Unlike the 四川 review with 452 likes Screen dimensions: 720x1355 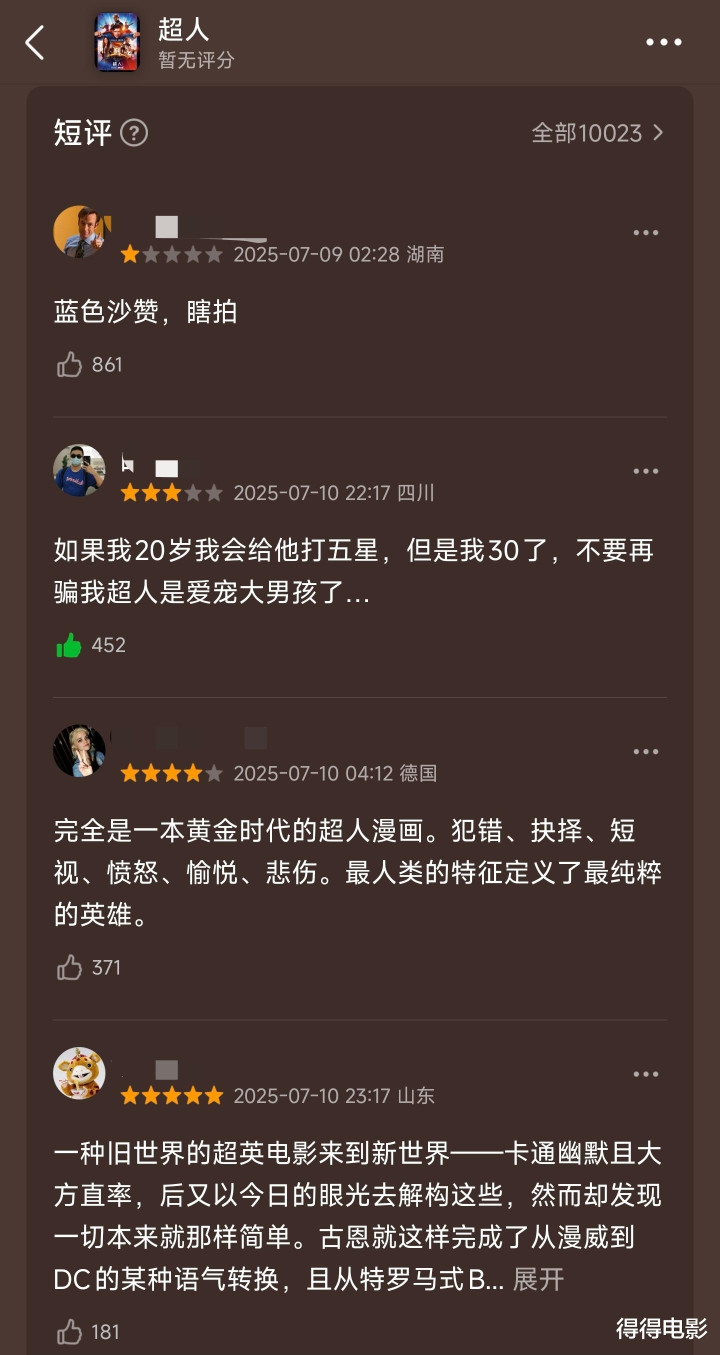pos(69,645)
